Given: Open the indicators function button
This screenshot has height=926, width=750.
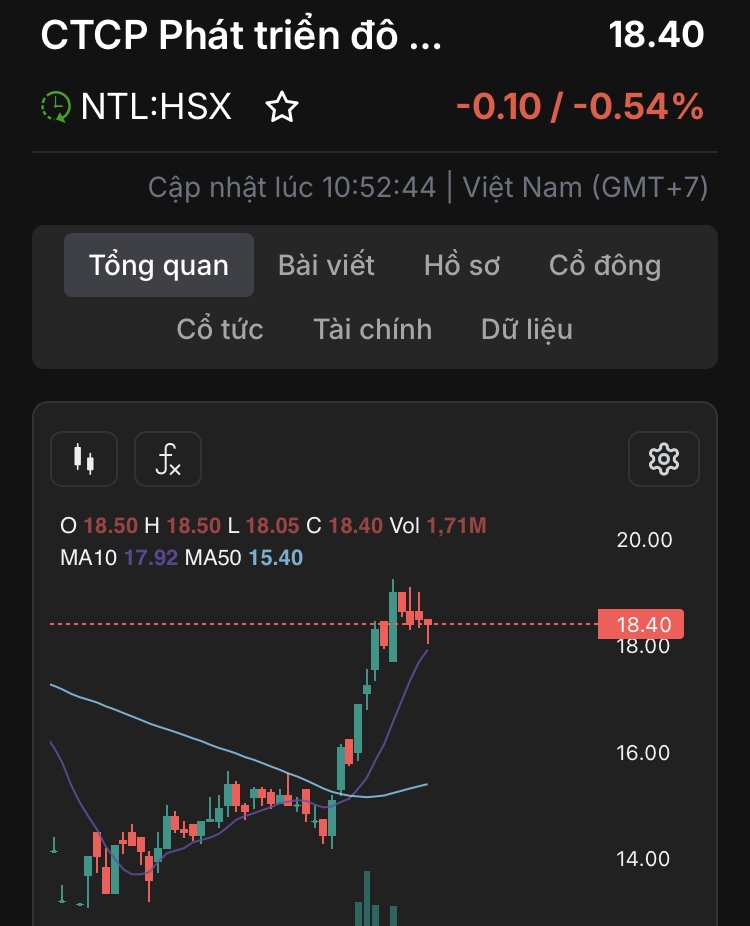Looking at the screenshot, I should tap(168, 459).
